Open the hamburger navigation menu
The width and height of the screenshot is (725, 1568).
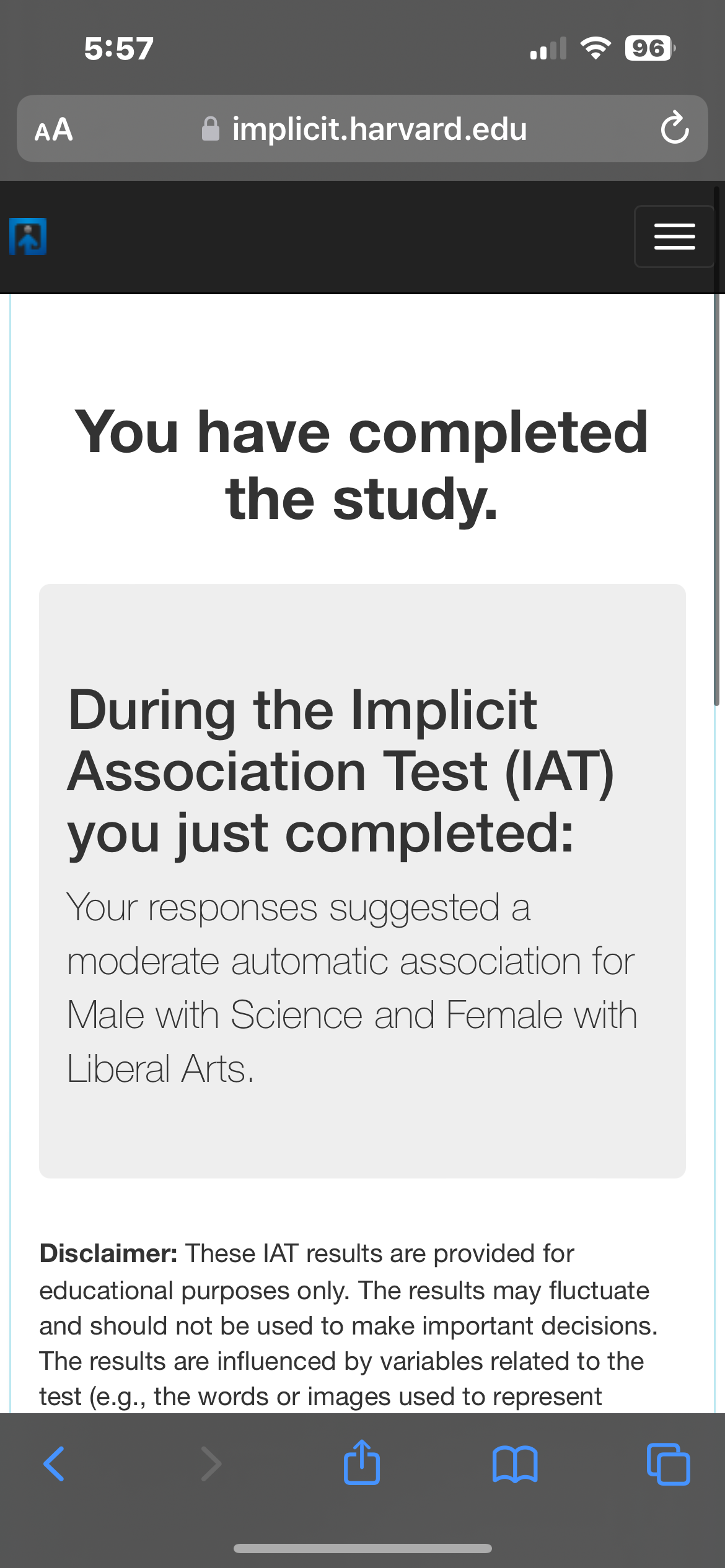674,237
